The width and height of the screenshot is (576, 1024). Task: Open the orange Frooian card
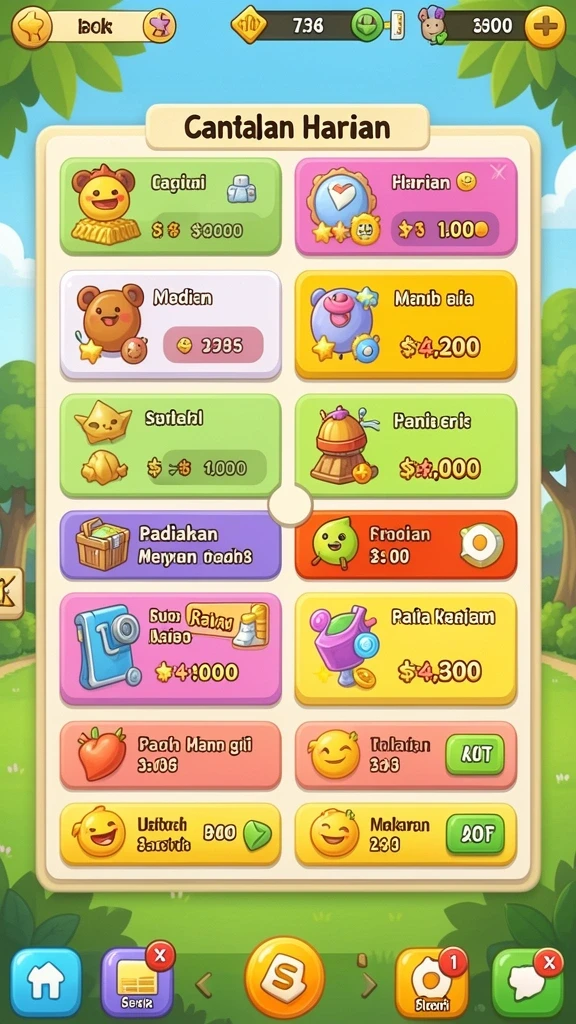406,545
